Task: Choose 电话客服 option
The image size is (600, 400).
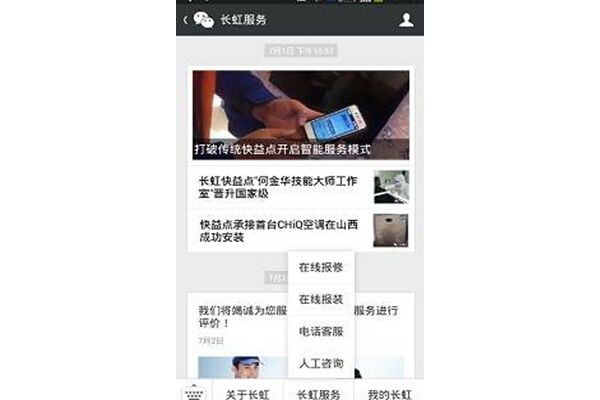Action: [x=320, y=330]
